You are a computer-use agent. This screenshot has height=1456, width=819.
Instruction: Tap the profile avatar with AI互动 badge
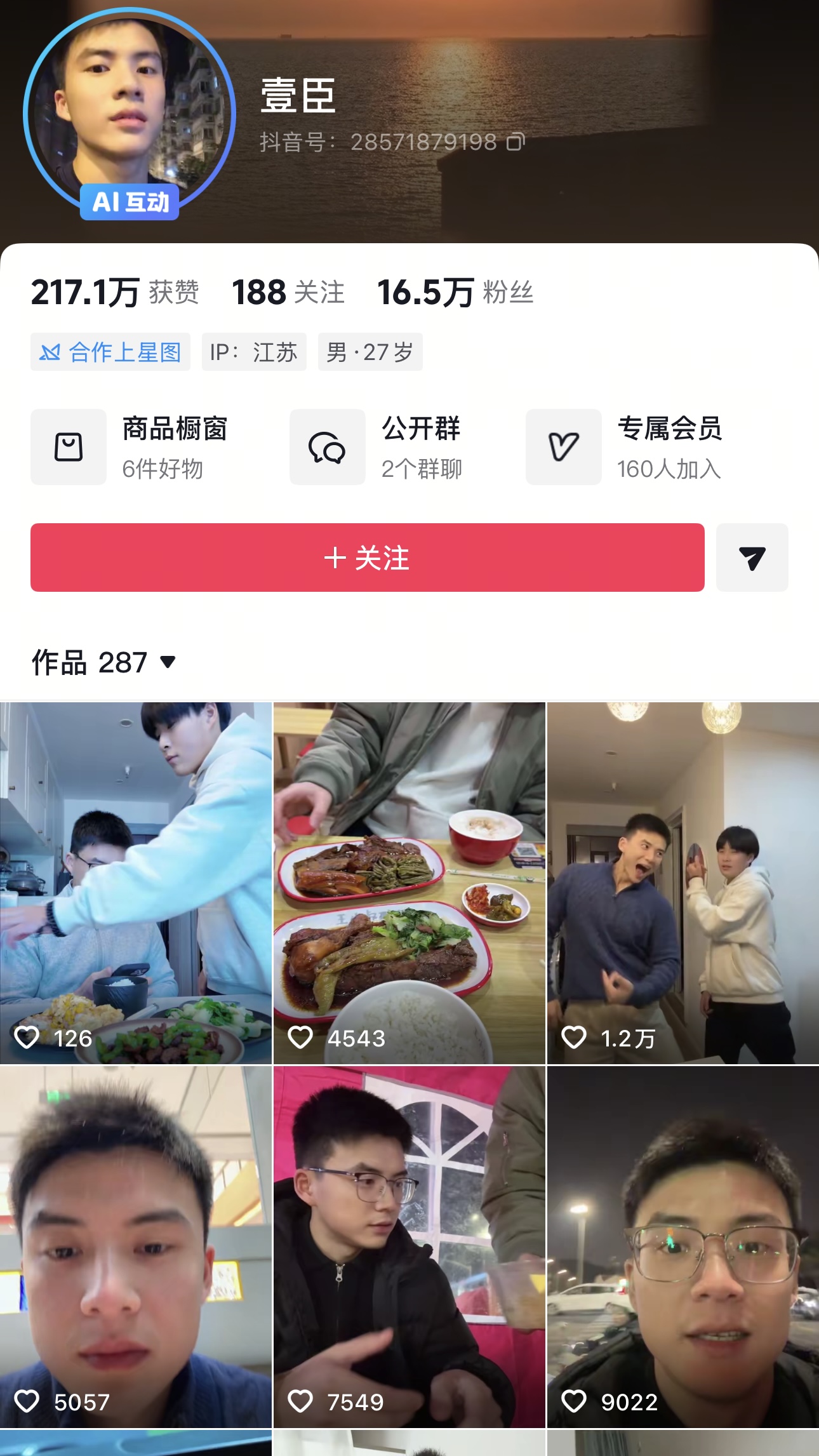(x=129, y=114)
